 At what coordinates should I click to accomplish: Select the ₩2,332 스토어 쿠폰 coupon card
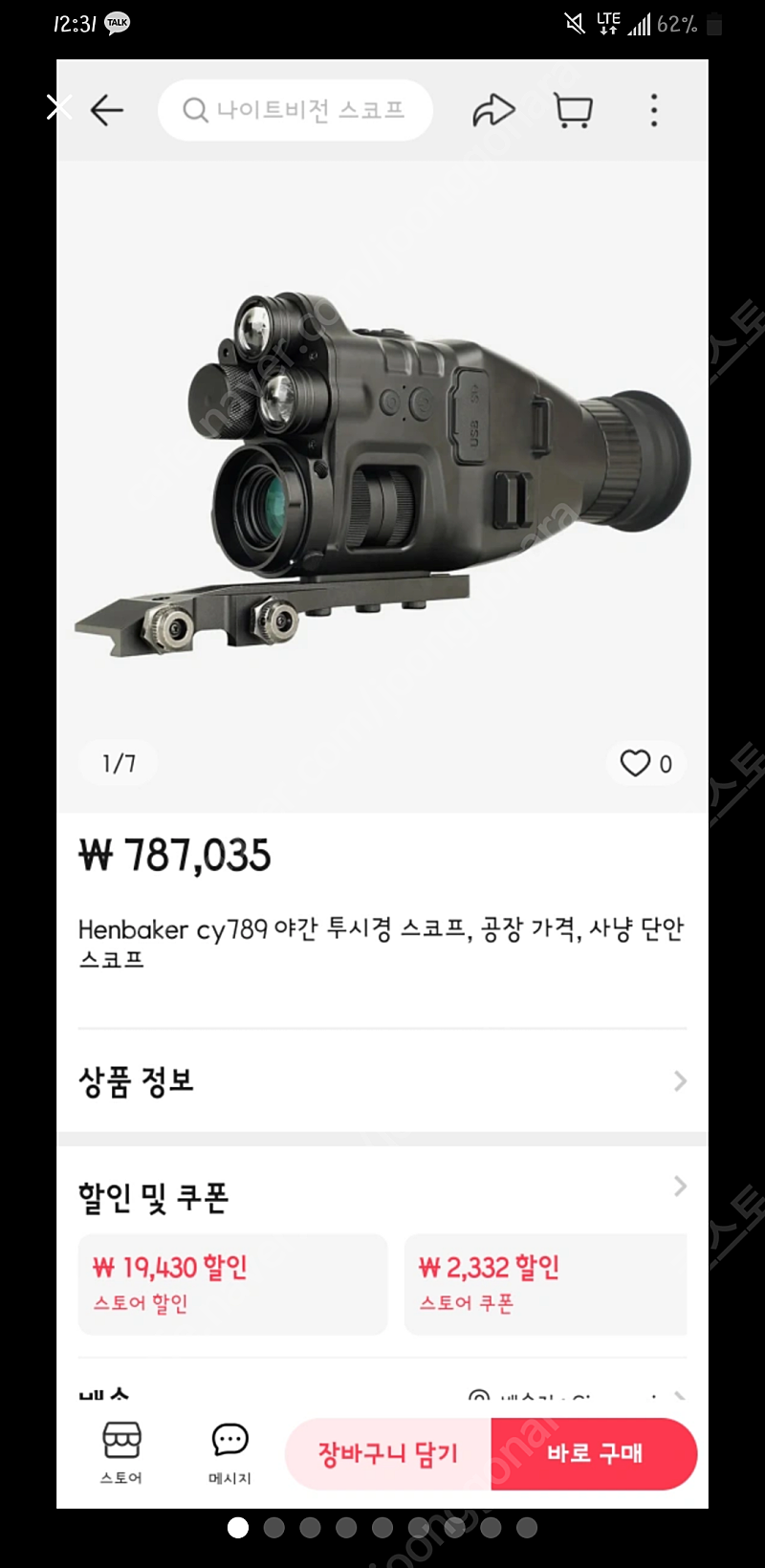tap(546, 1284)
